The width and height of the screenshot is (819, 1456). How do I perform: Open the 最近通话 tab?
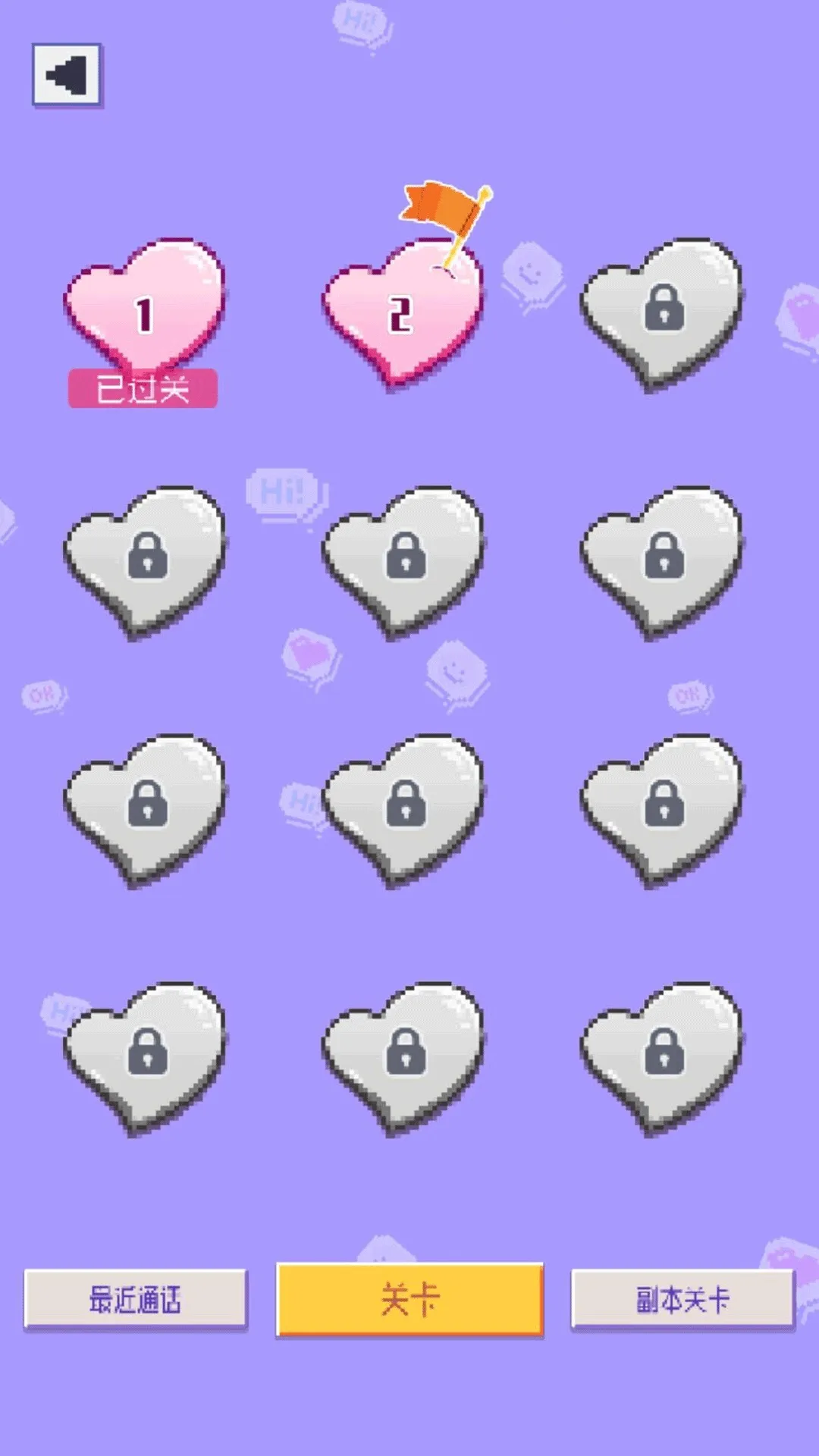[136, 1299]
